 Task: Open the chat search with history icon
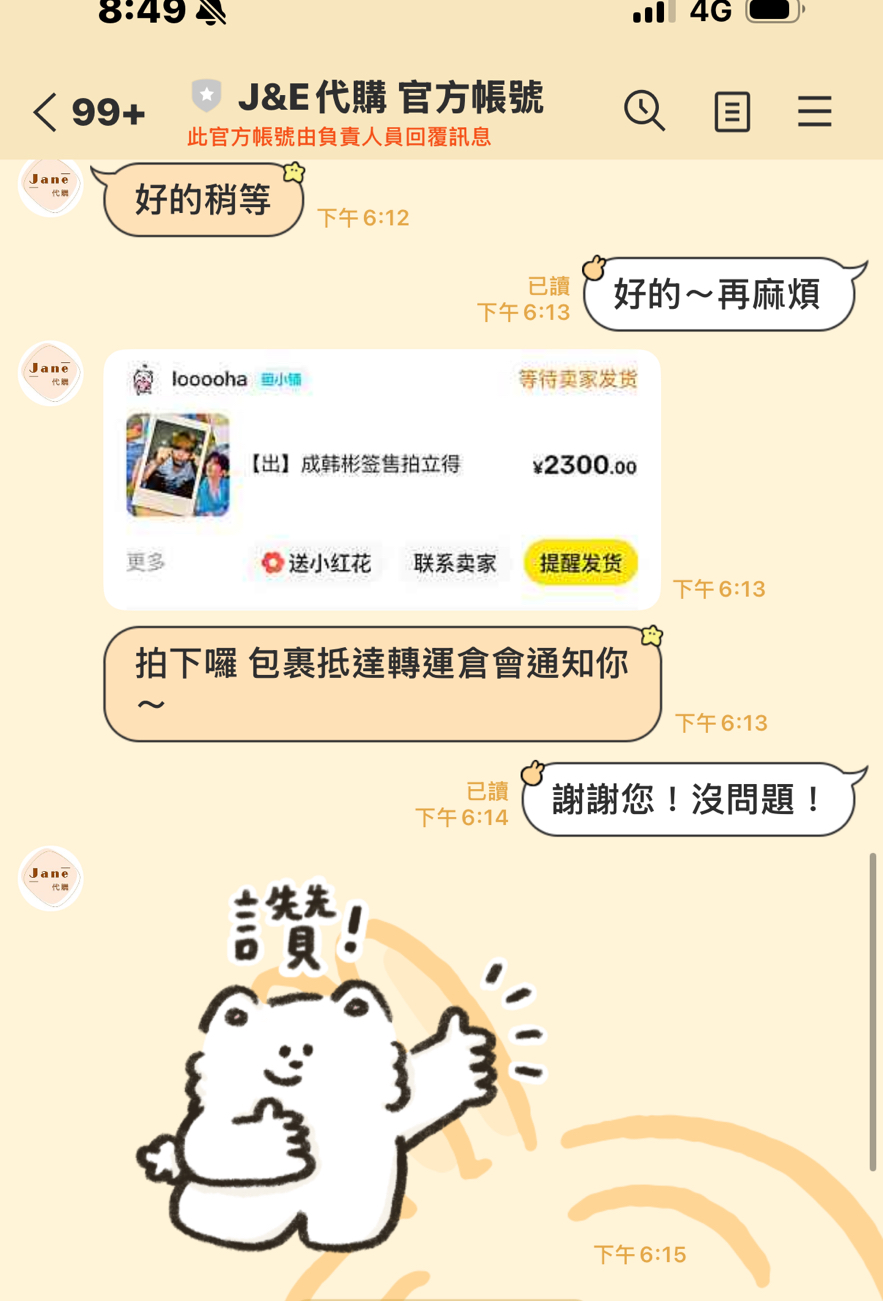[644, 111]
